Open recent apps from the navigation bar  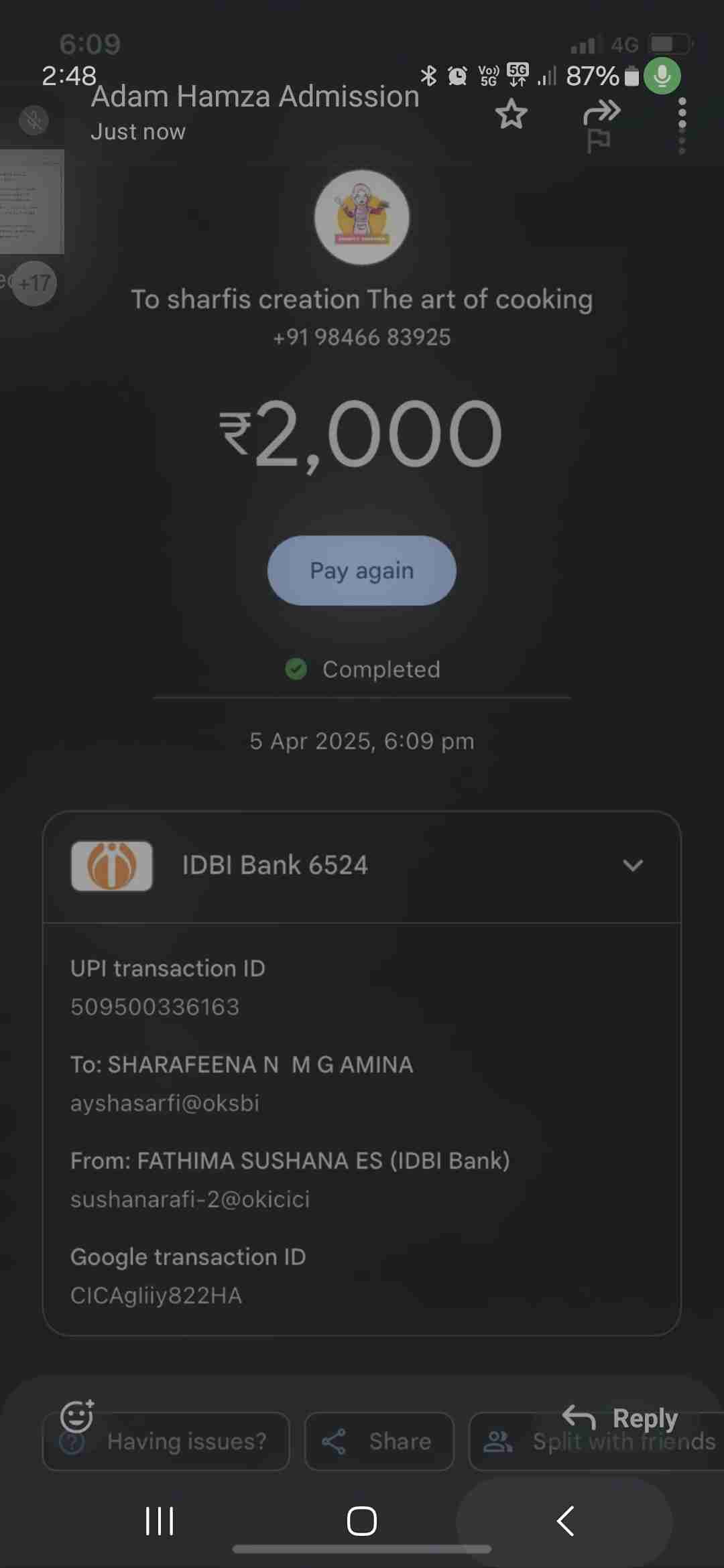(x=160, y=1520)
